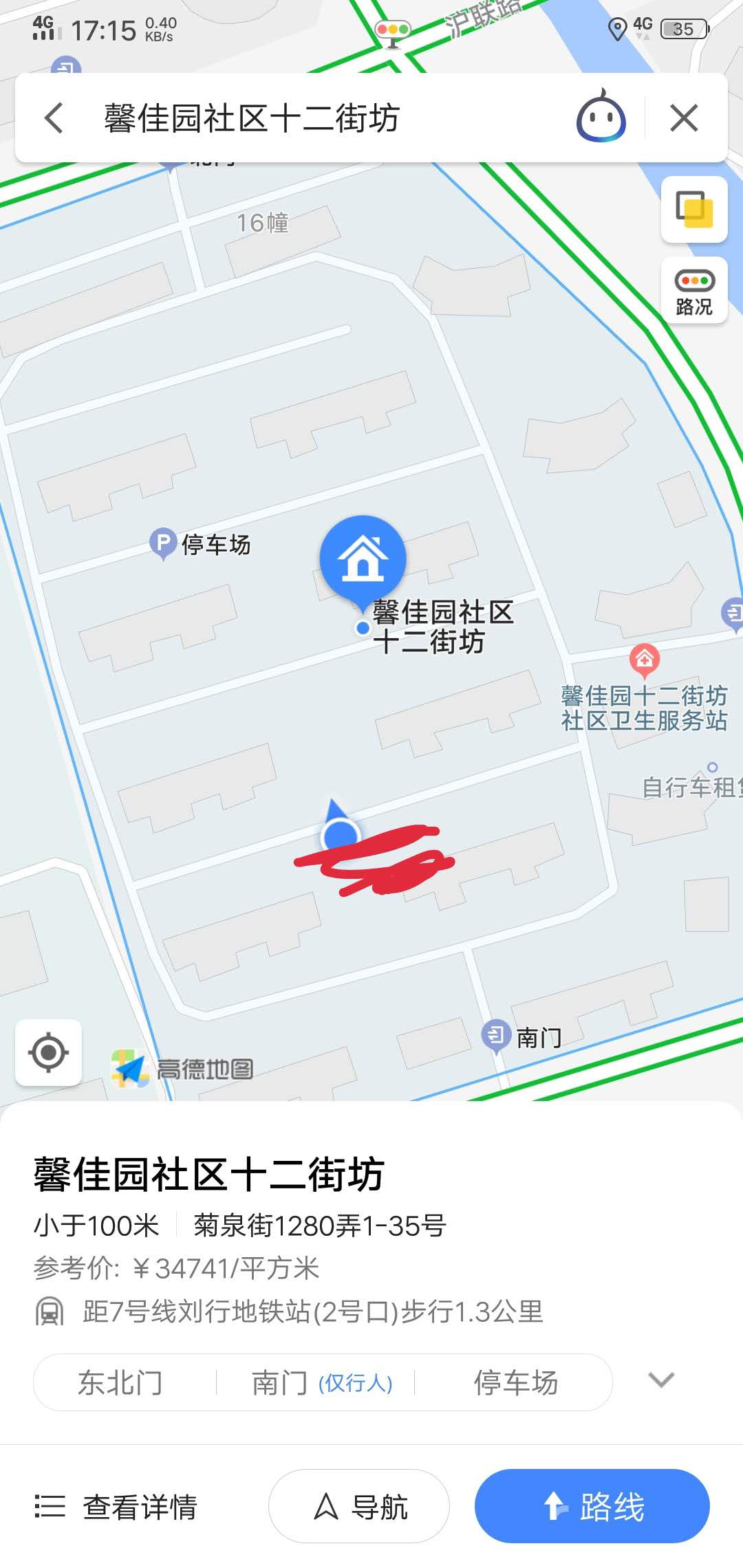Image resolution: width=743 pixels, height=1568 pixels.
Task: Open the voice assistant robot icon
Action: (x=601, y=118)
